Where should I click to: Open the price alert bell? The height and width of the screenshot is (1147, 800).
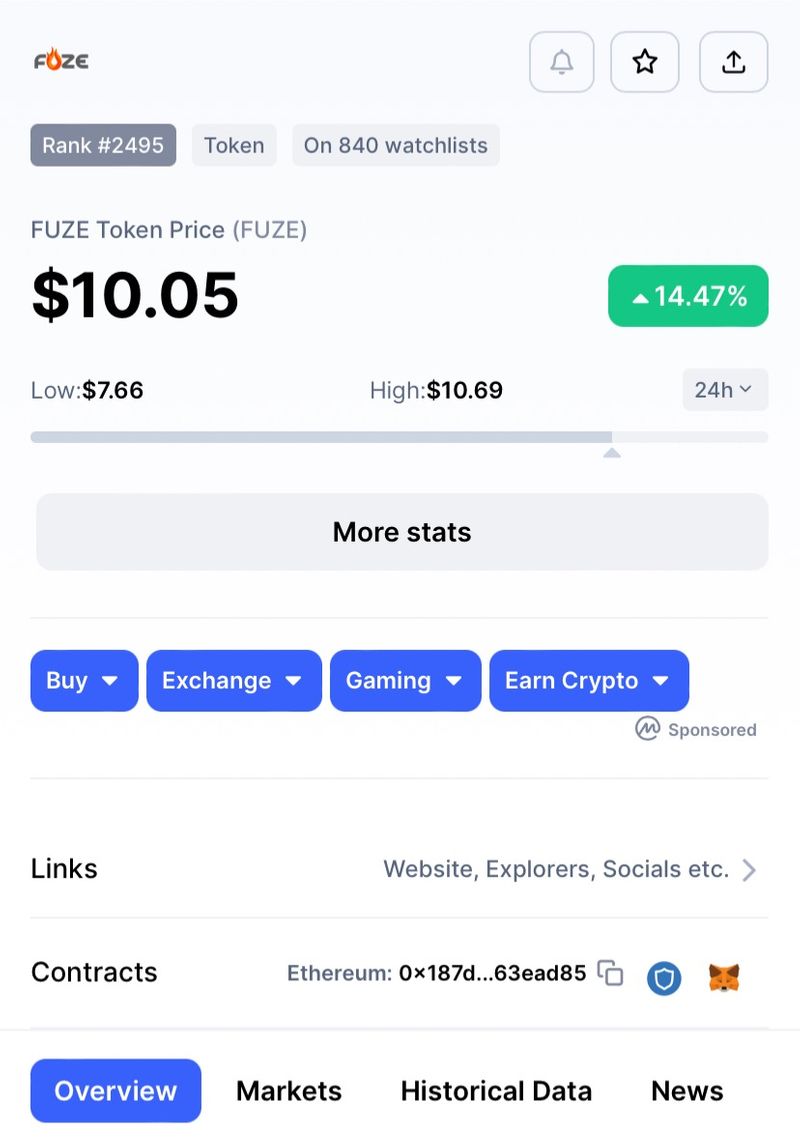coord(561,62)
